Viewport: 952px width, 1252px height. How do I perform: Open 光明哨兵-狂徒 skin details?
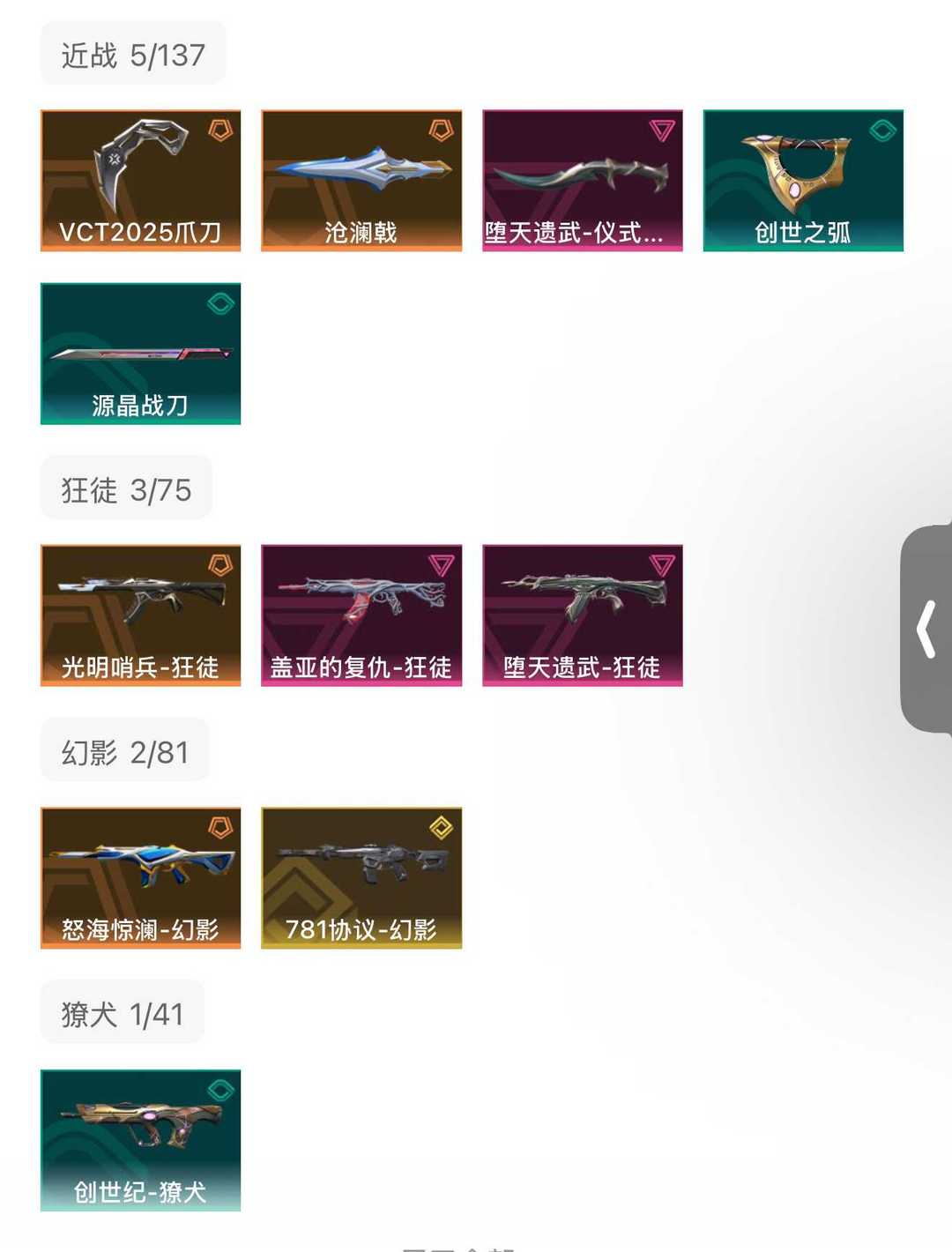[x=140, y=615]
